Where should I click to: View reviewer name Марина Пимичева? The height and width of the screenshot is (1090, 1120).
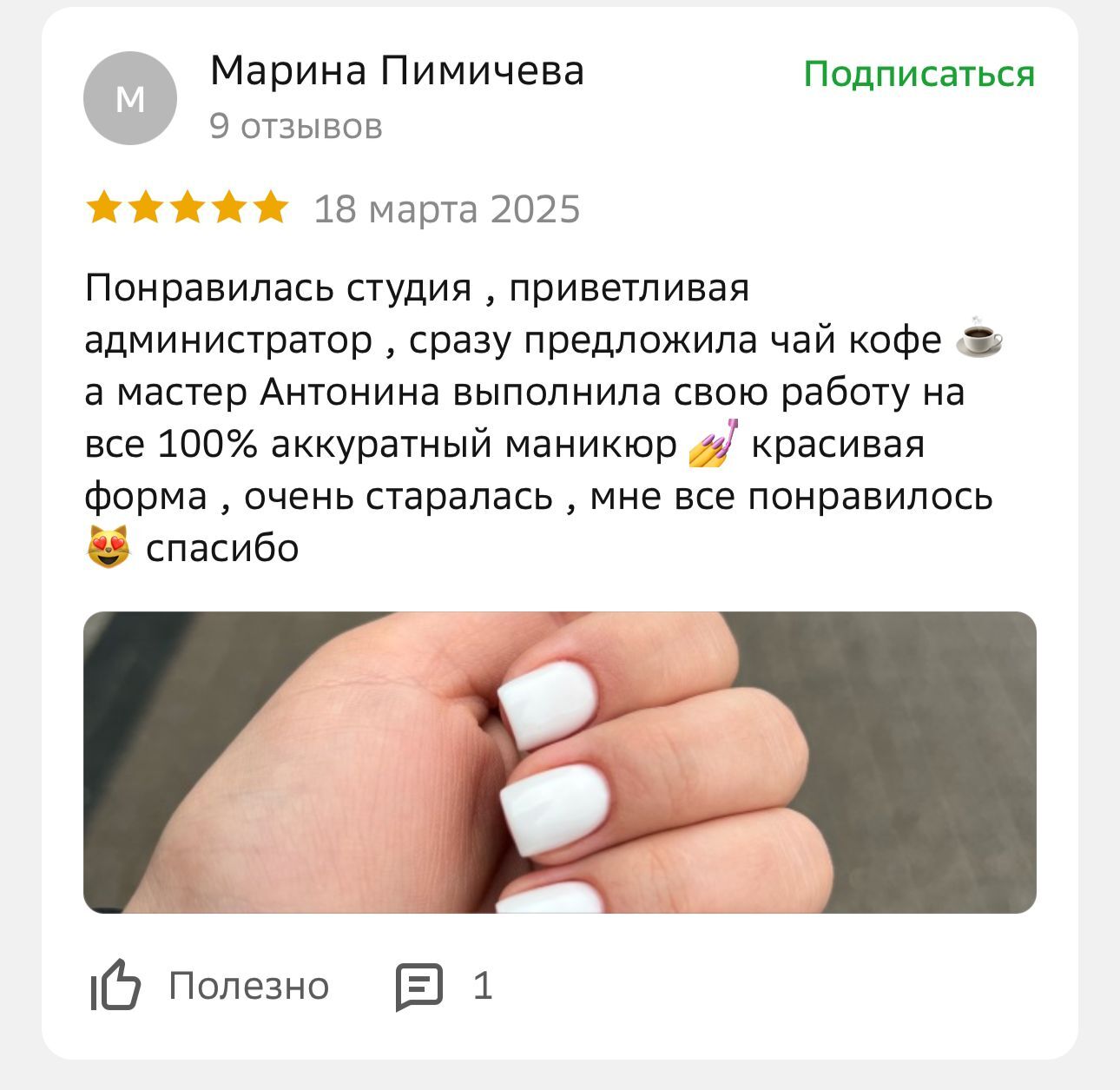tap(397, 71)
